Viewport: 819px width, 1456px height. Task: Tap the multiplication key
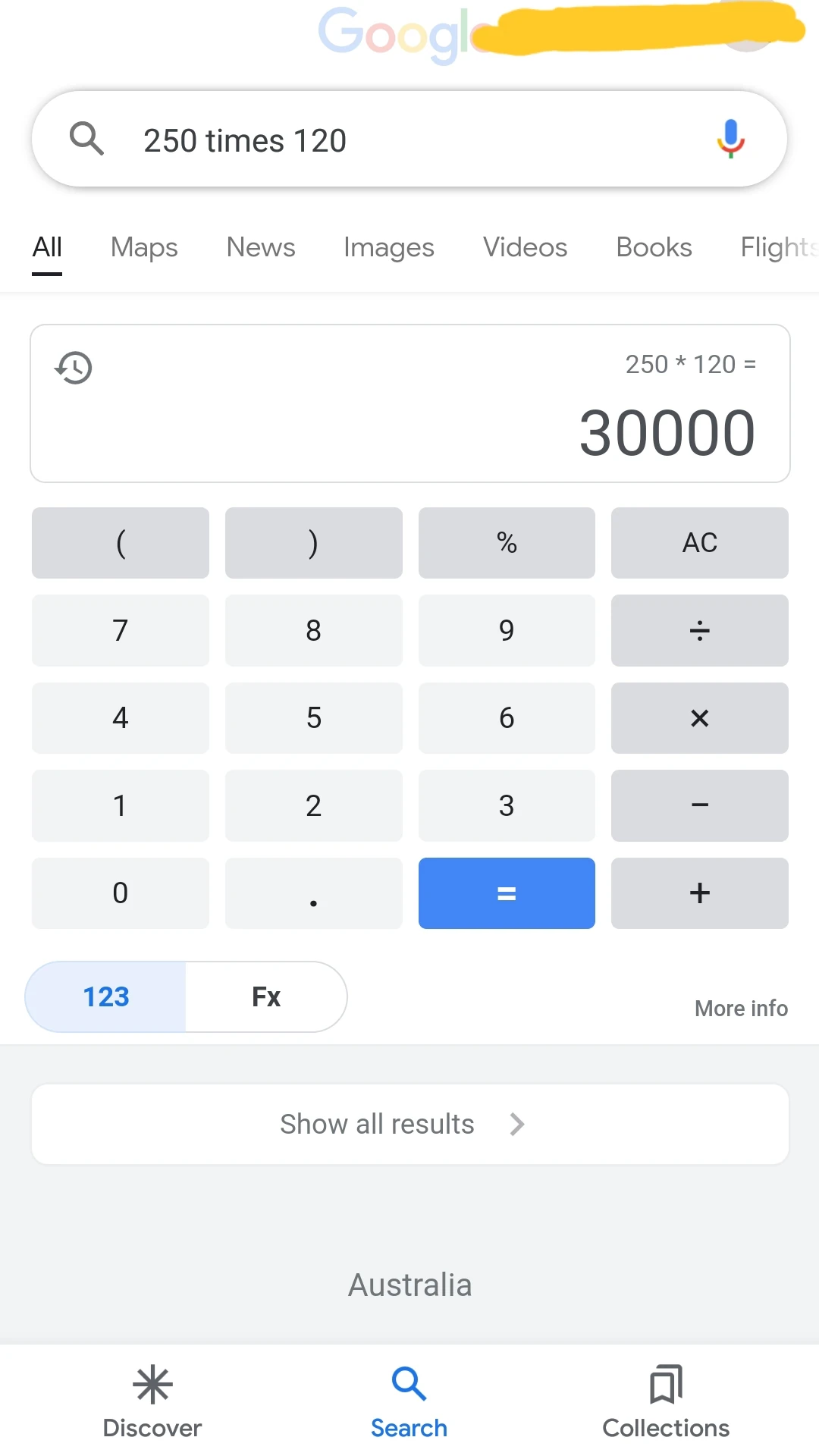tap(700, 718)
